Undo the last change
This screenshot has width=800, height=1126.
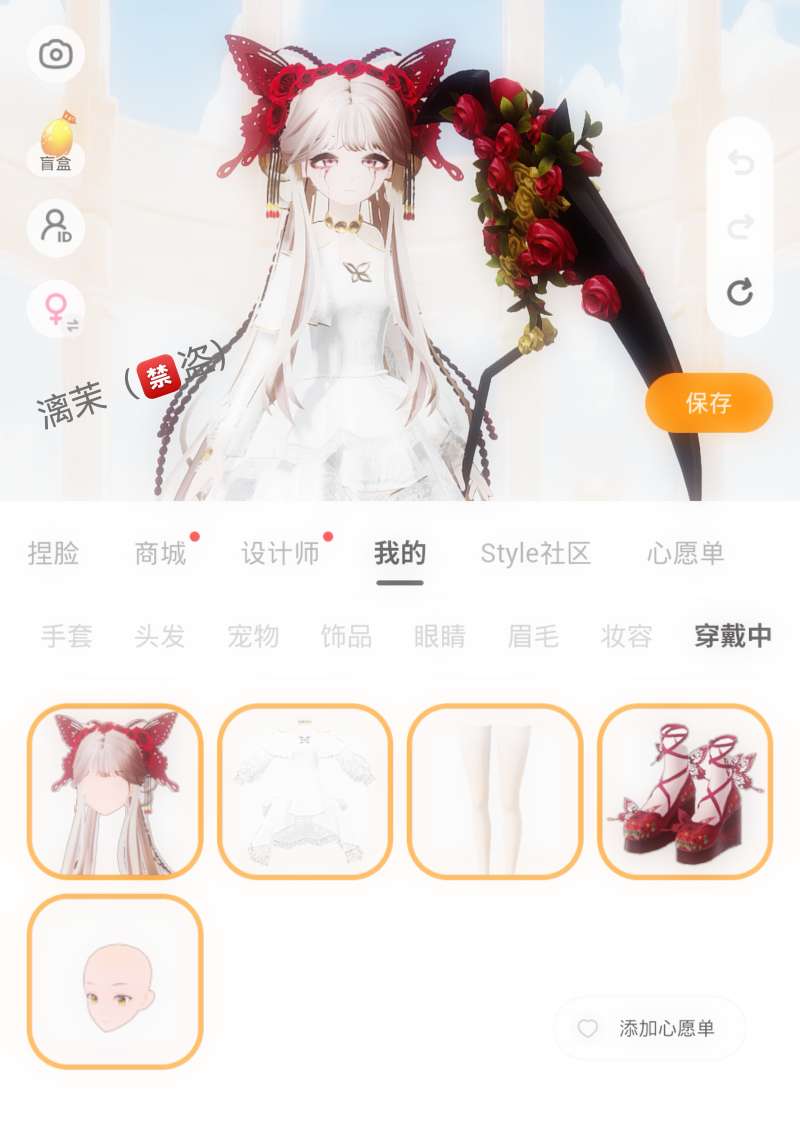(740, 163)
